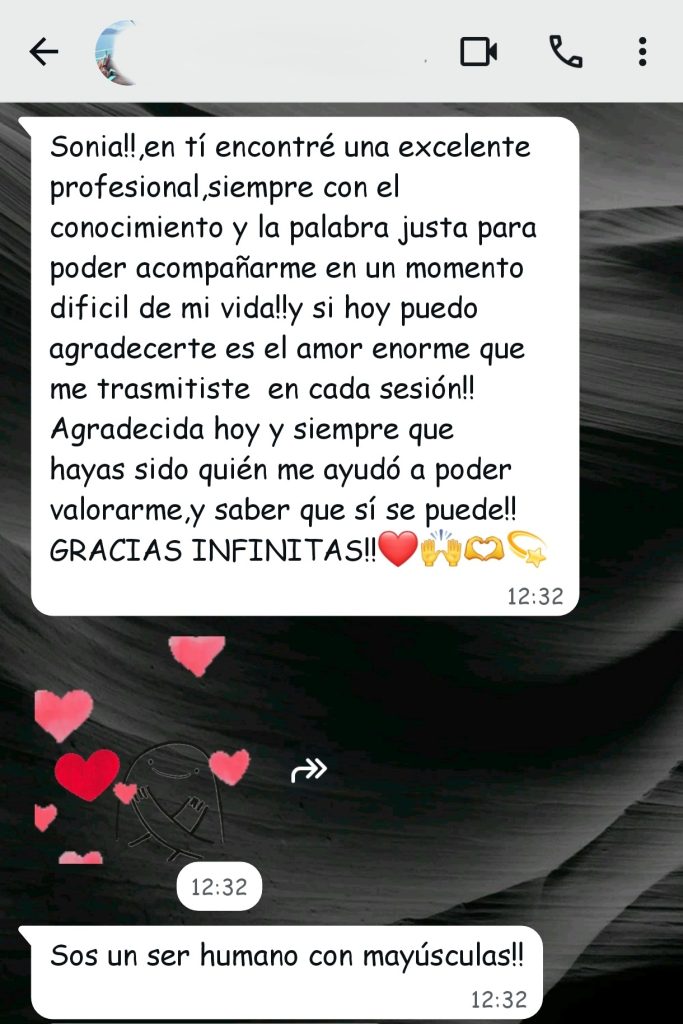Go back to the chat list

43,52
